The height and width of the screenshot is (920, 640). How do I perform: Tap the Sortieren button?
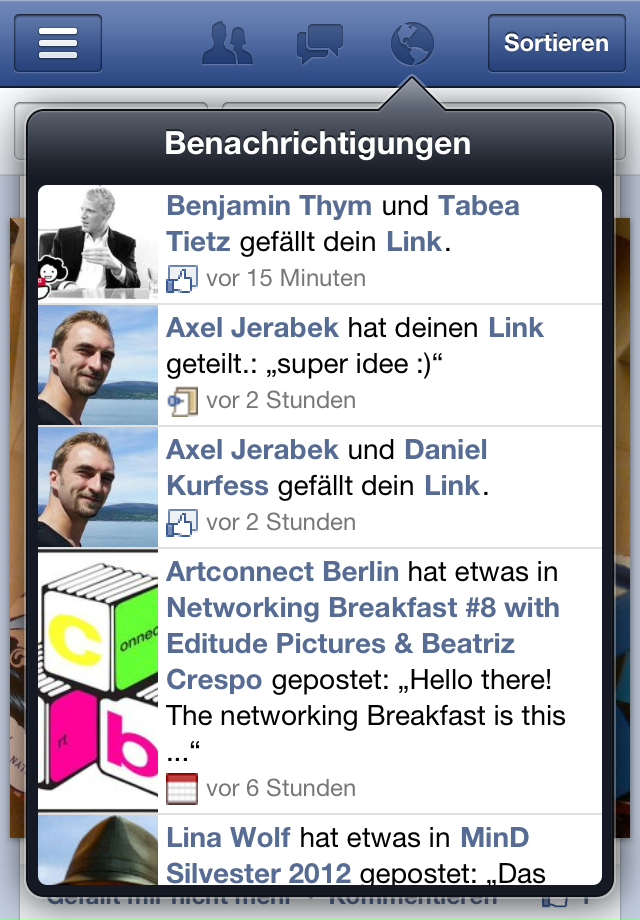[x=555, y=44]
